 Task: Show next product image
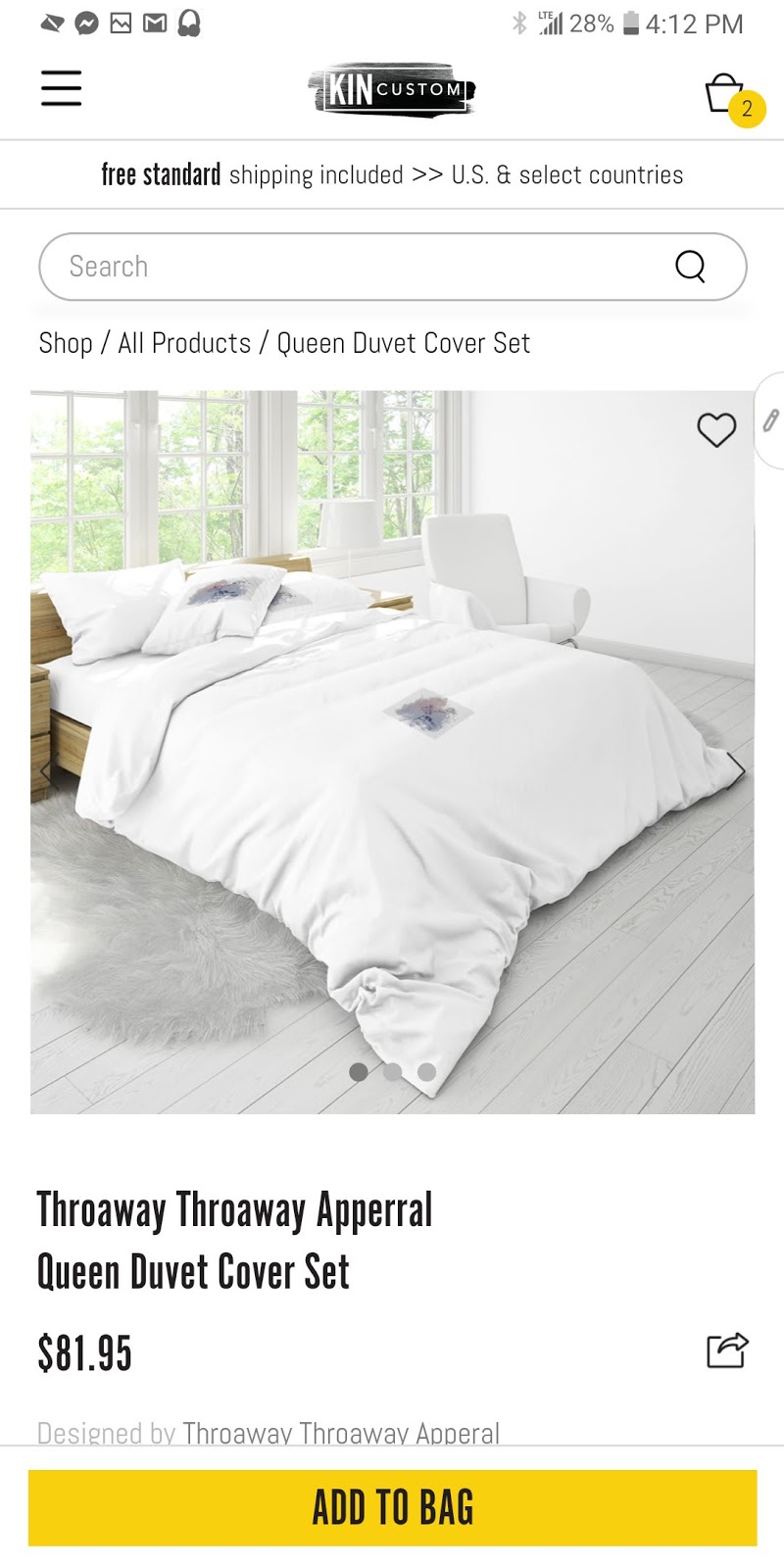coord(735,767)
